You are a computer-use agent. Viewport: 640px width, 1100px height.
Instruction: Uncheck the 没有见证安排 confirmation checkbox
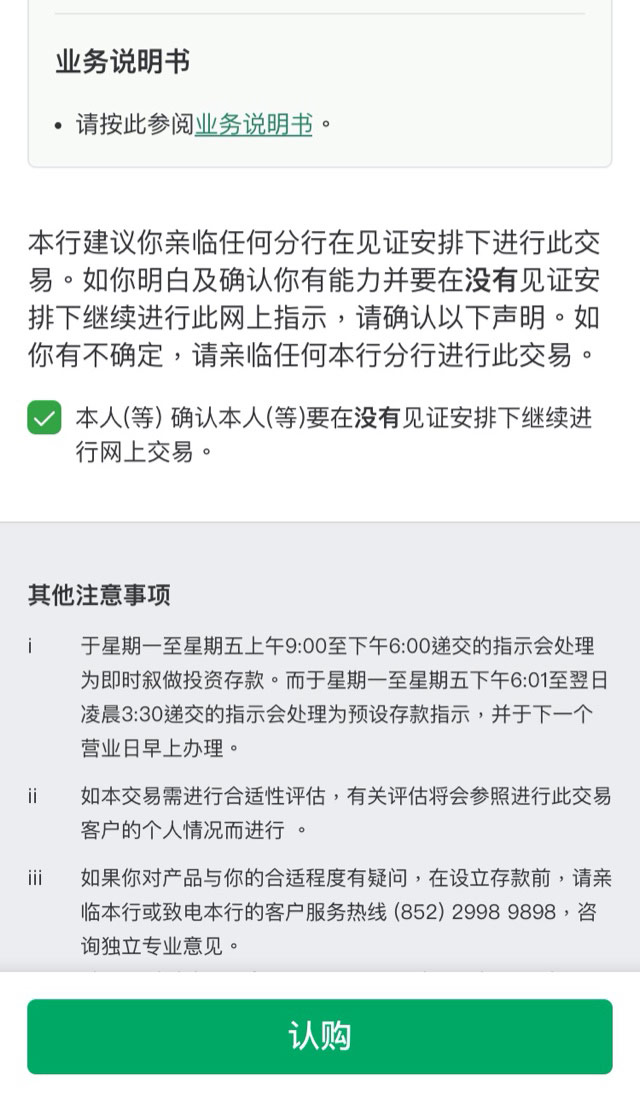[x=44, y=418]
